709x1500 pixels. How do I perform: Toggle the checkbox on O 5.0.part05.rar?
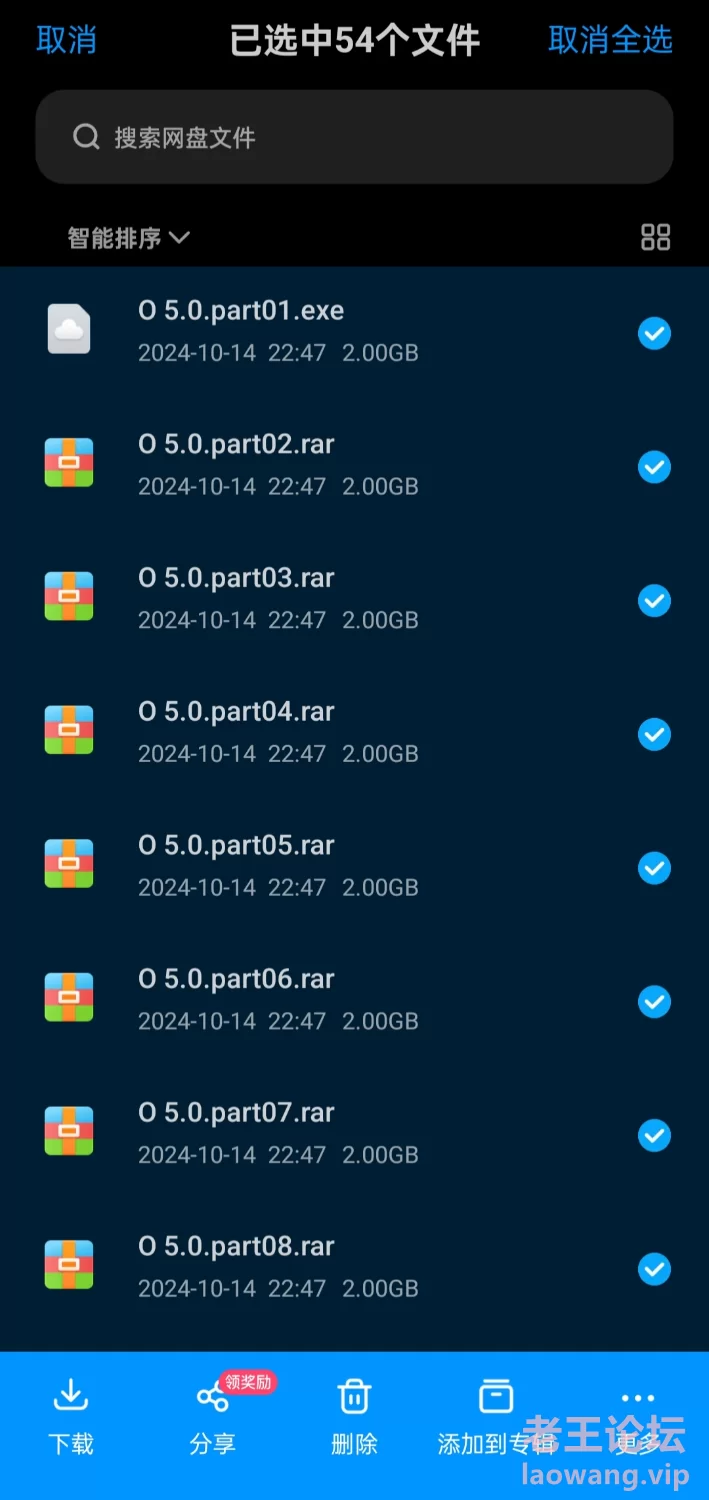point(654,868)
